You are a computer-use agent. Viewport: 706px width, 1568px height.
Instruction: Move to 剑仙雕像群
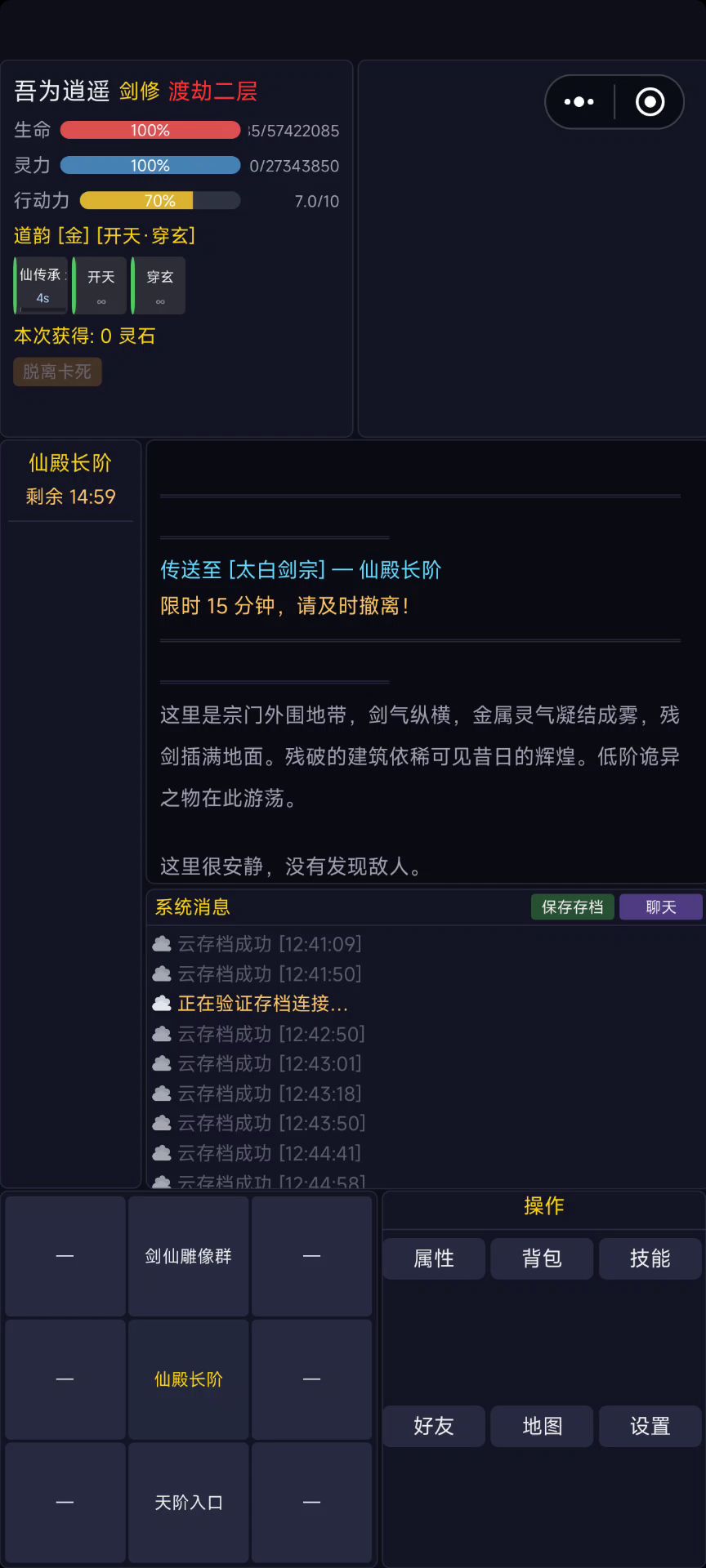(x=188, y=1256)
